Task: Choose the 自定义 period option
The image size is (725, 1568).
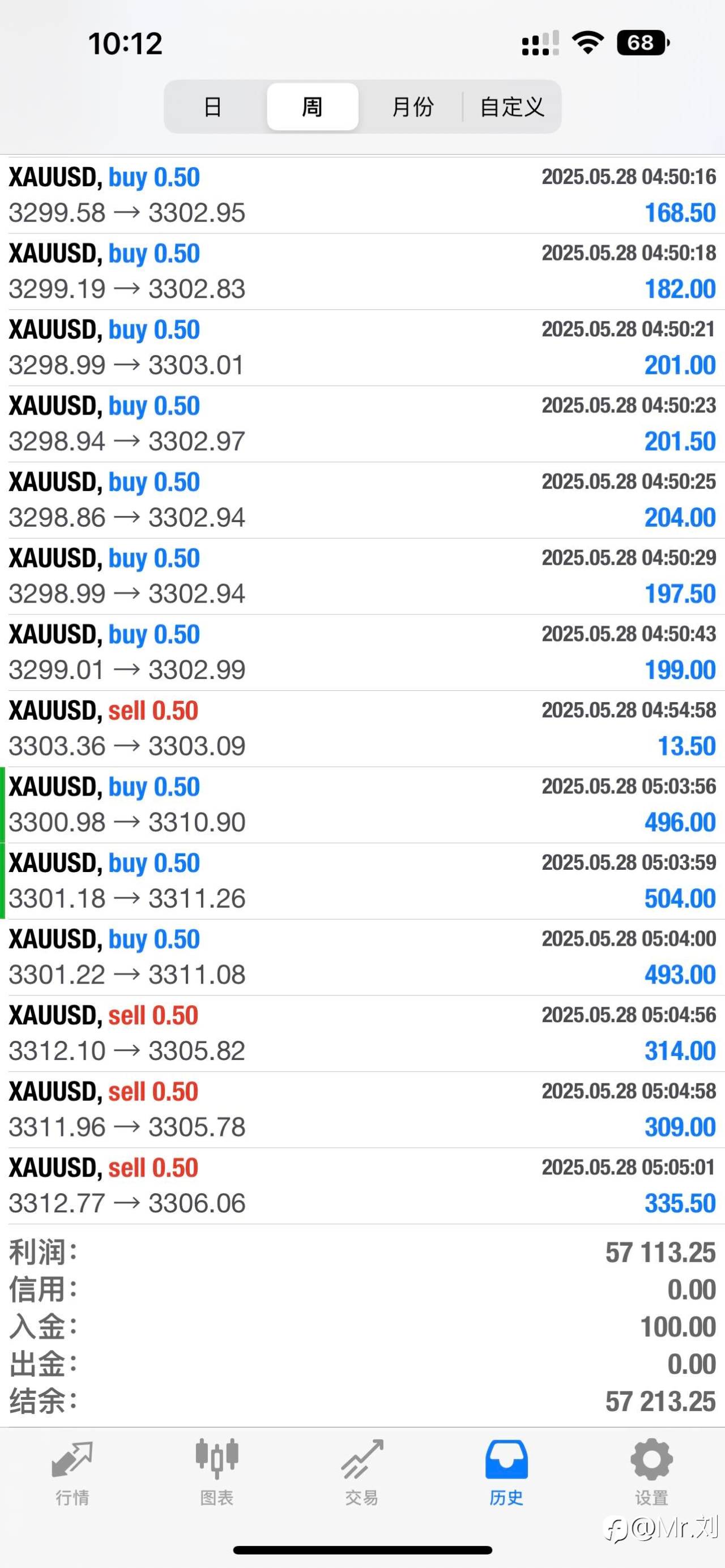Action: [511, 107]
